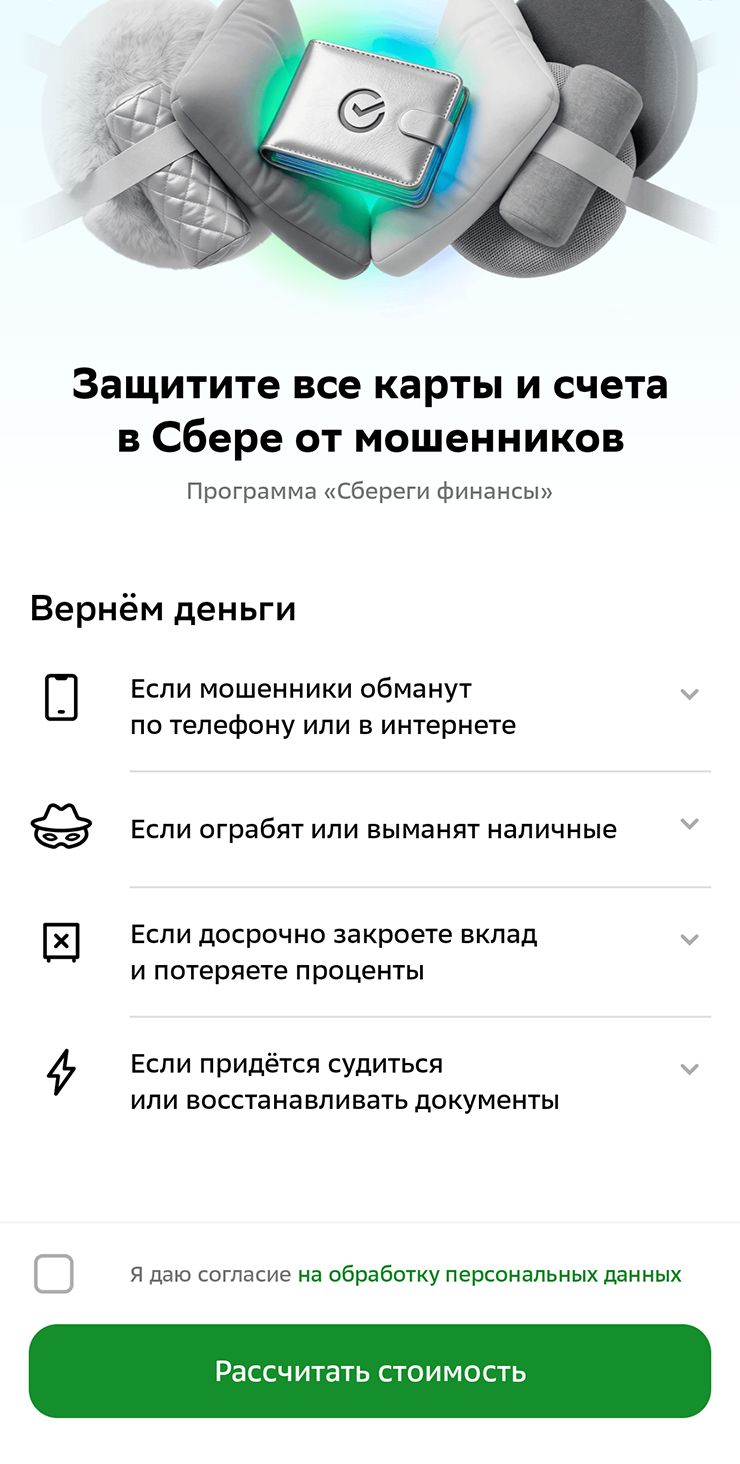
Task: Tap the "Рассчитать стоимость" button
Action: click(370, 1371)
